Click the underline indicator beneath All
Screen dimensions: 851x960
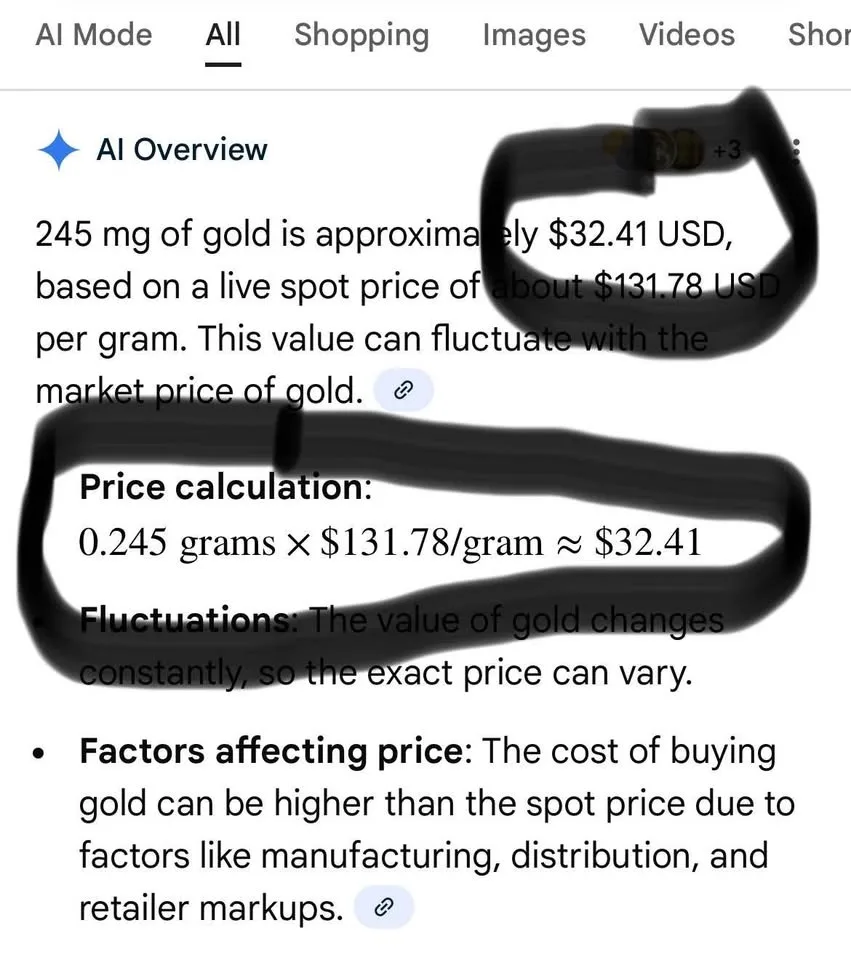(x=222, y=64)
